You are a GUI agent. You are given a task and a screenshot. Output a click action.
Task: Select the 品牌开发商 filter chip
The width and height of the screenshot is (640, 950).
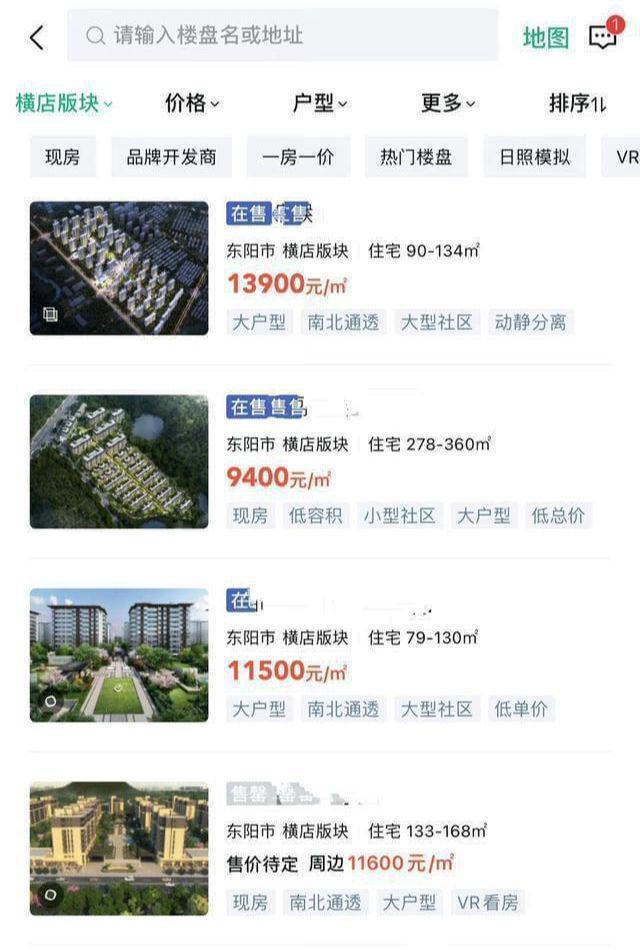click(171, 157)
